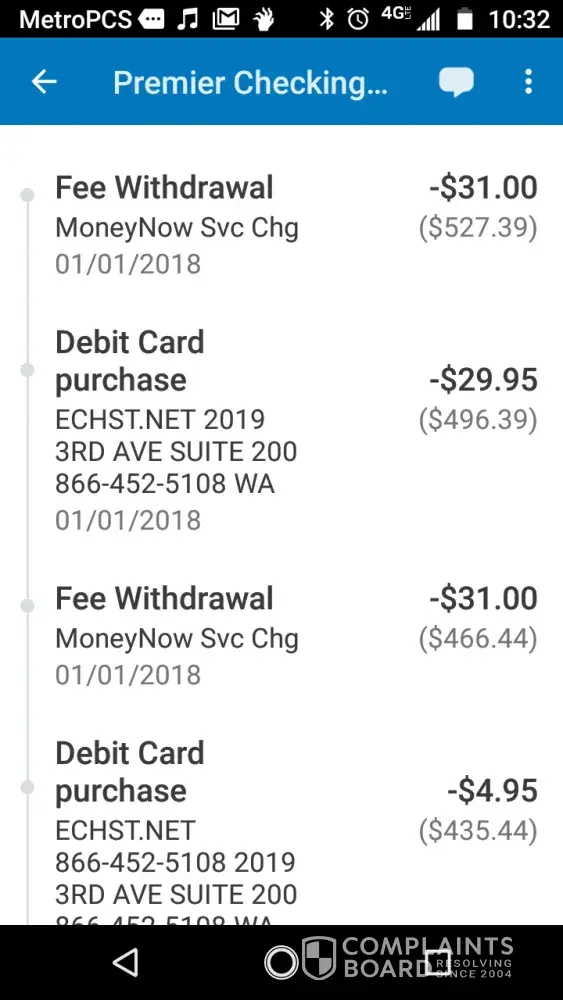Open the $31.00 fee withdrawal with balance $527.39
Image resolution: width=563 pixels, height=1000 pixels.
coord(281,225)
